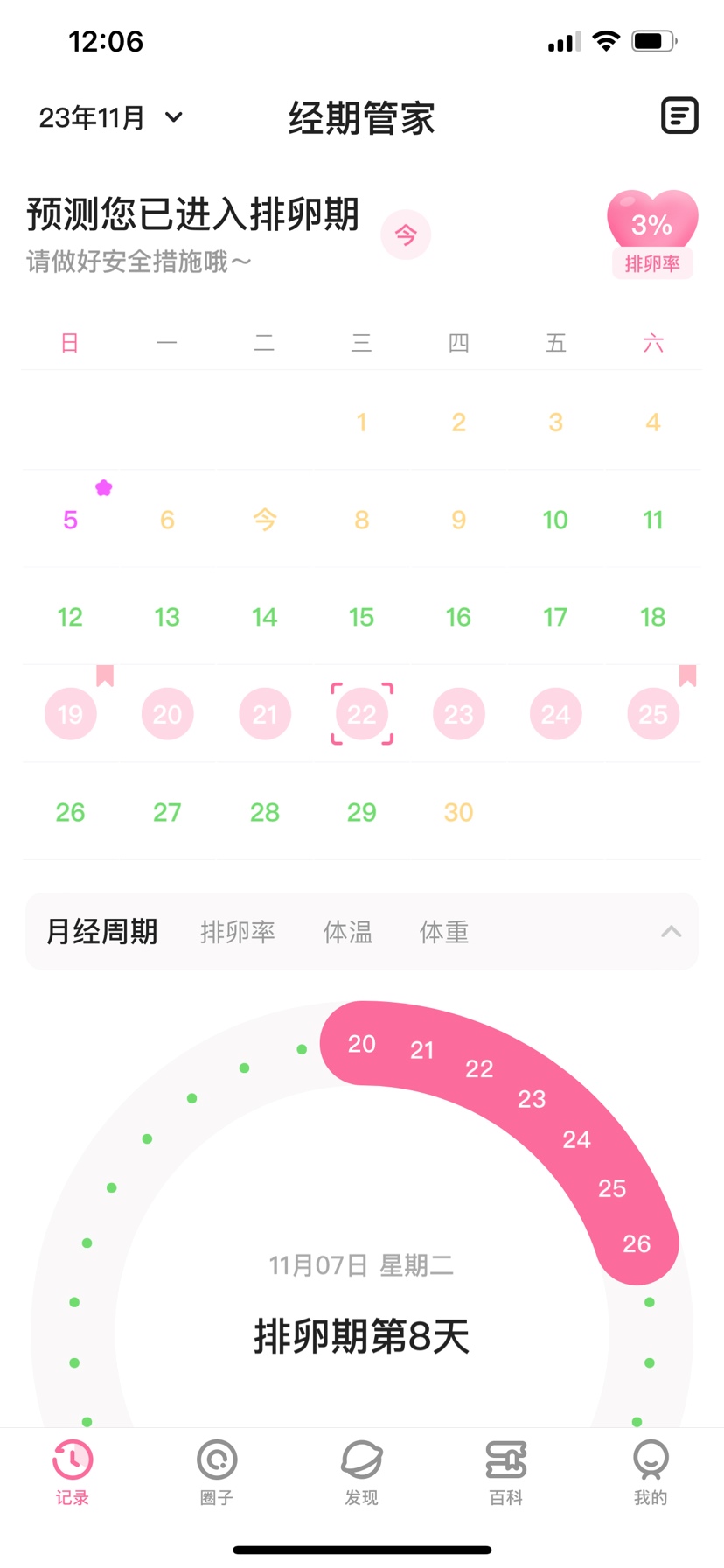Switch to the 体温 tab

coord(348,932)
